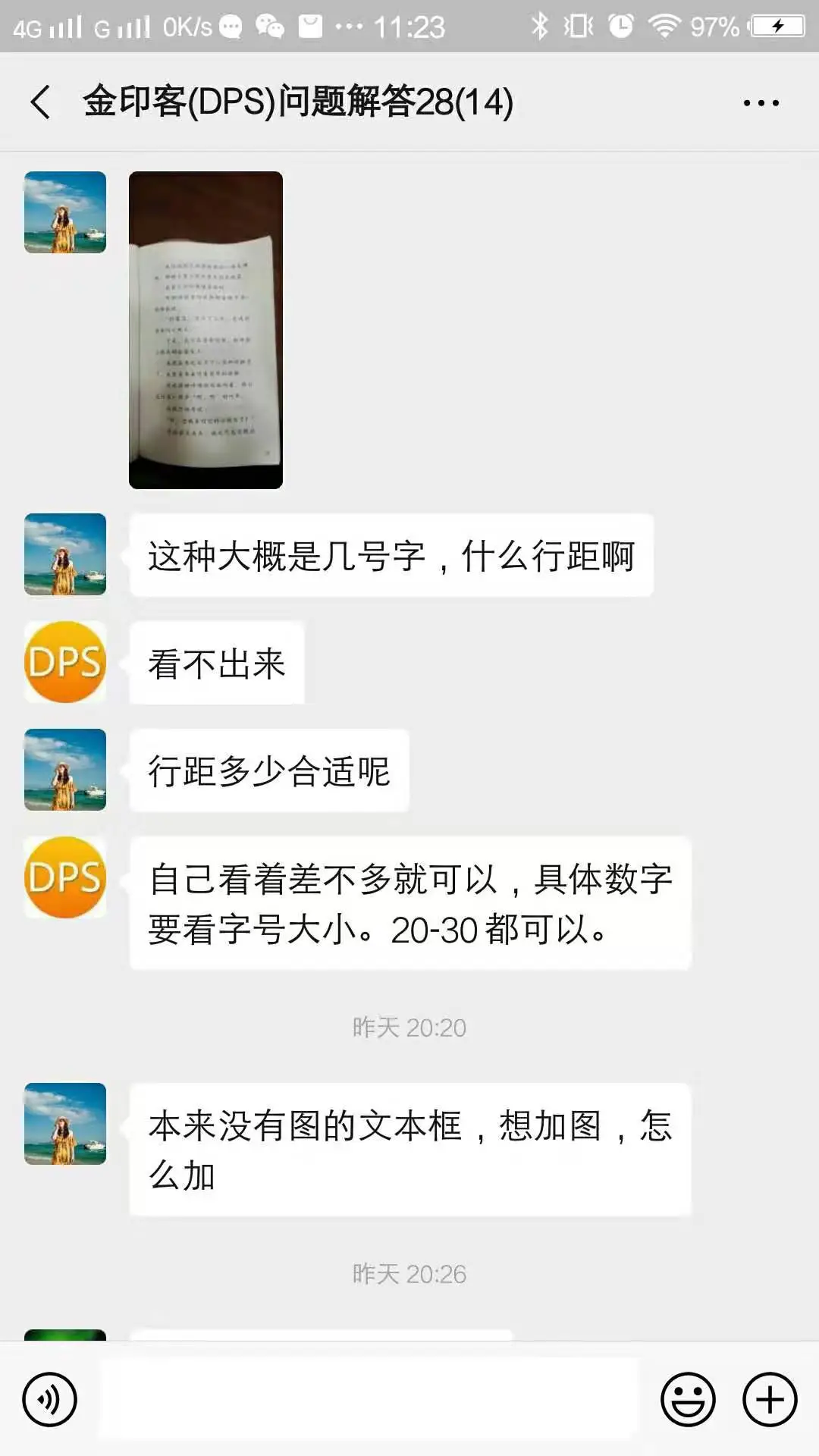Open DPS avatar beside 看不出来
The height and width of the screenshot is (1456, 819).
65,662
